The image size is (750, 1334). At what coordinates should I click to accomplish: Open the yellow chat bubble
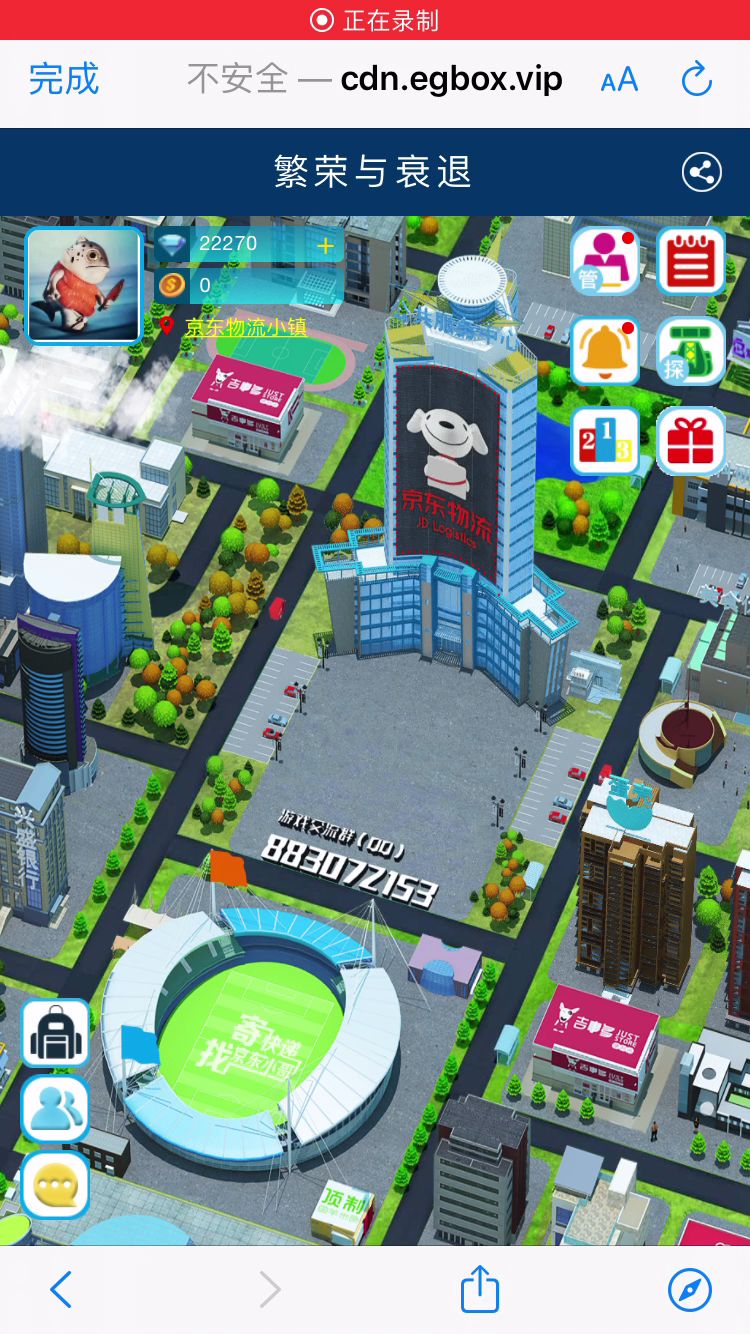click(56, 1185)
